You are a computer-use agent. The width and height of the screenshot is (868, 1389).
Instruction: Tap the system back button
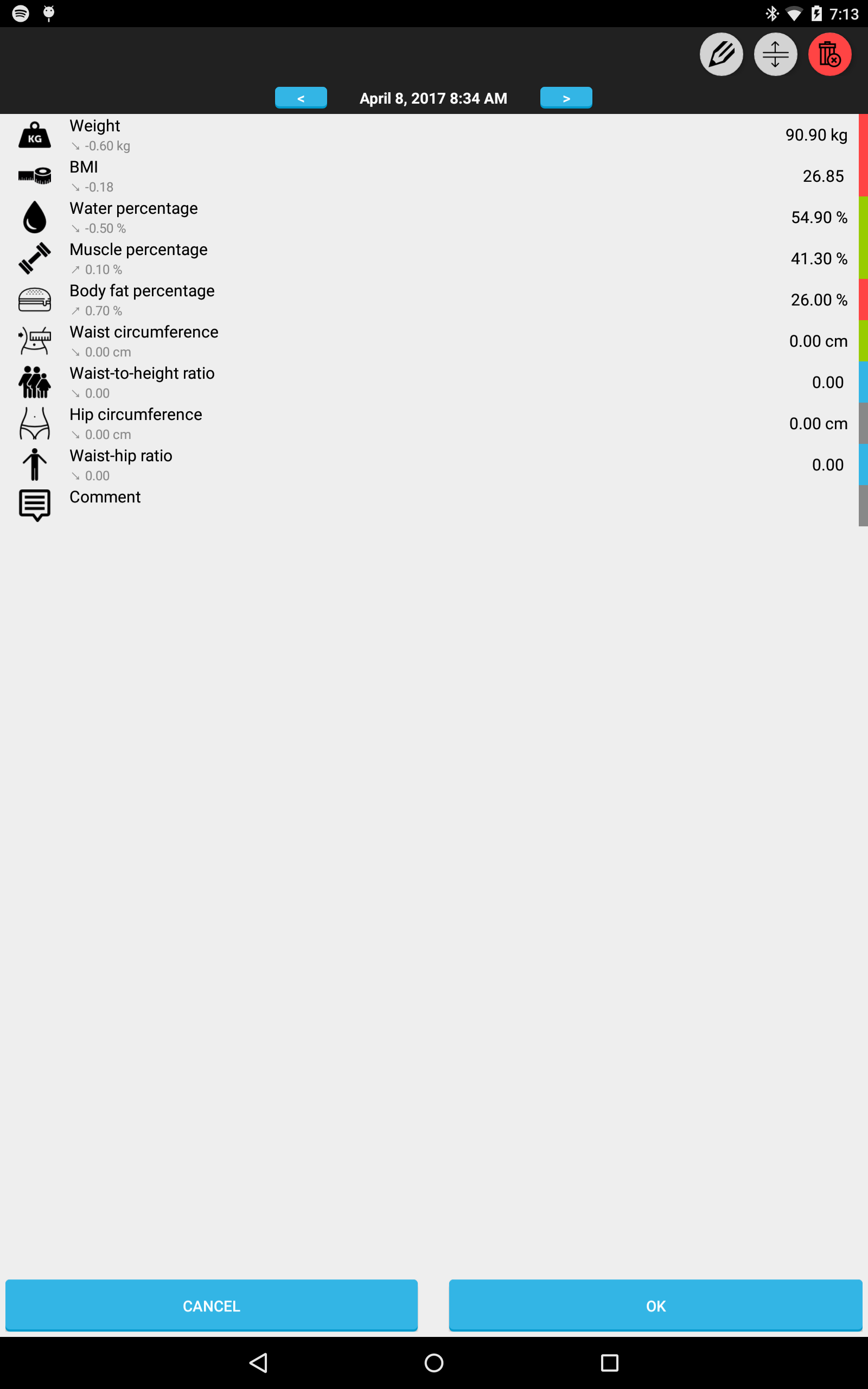click(x=259, y=1362)
